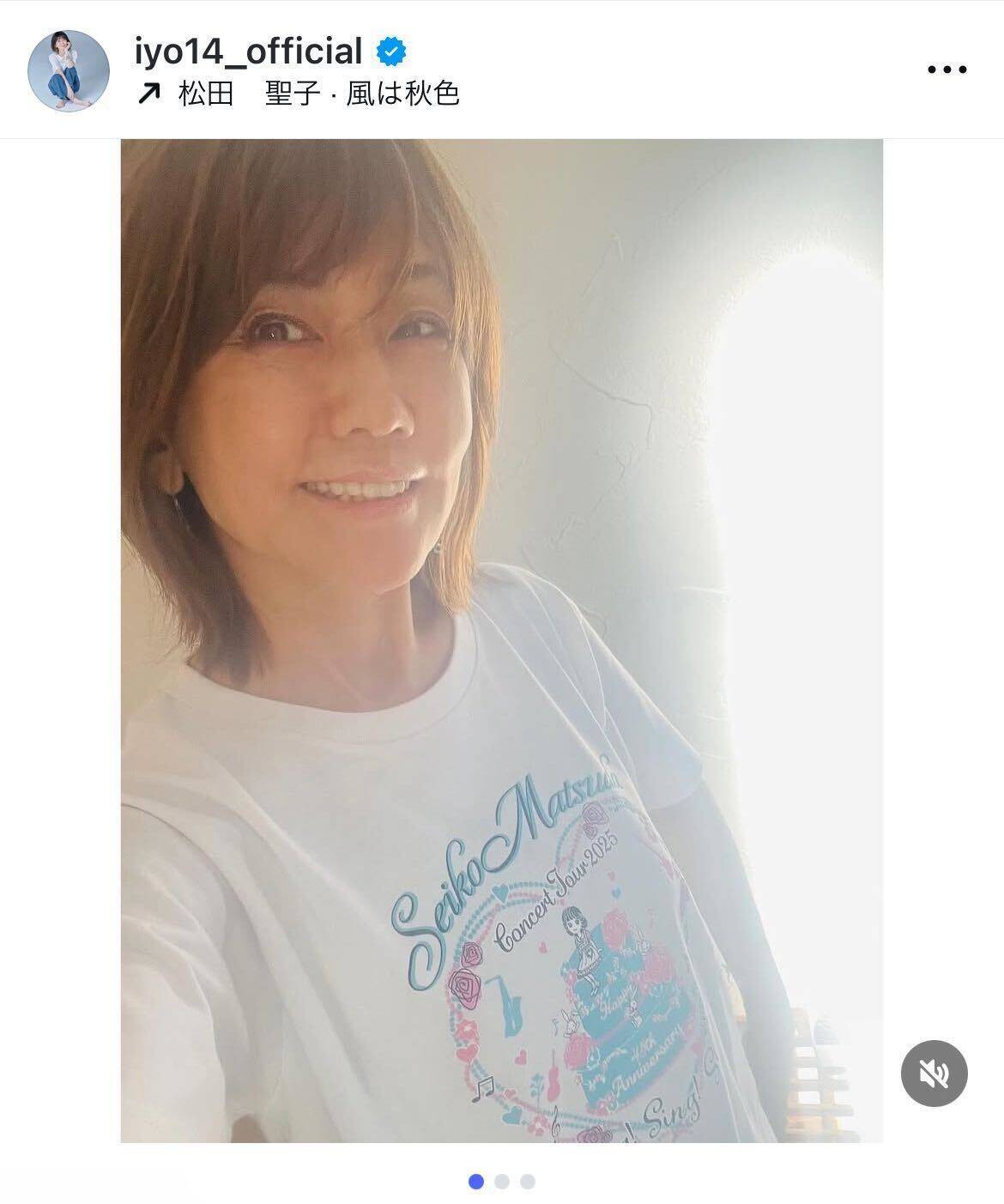The image size is (1004, 1204).
Task: Open iyo14_official profile picture
Action: pyautogui.click(x=69, y=70)
